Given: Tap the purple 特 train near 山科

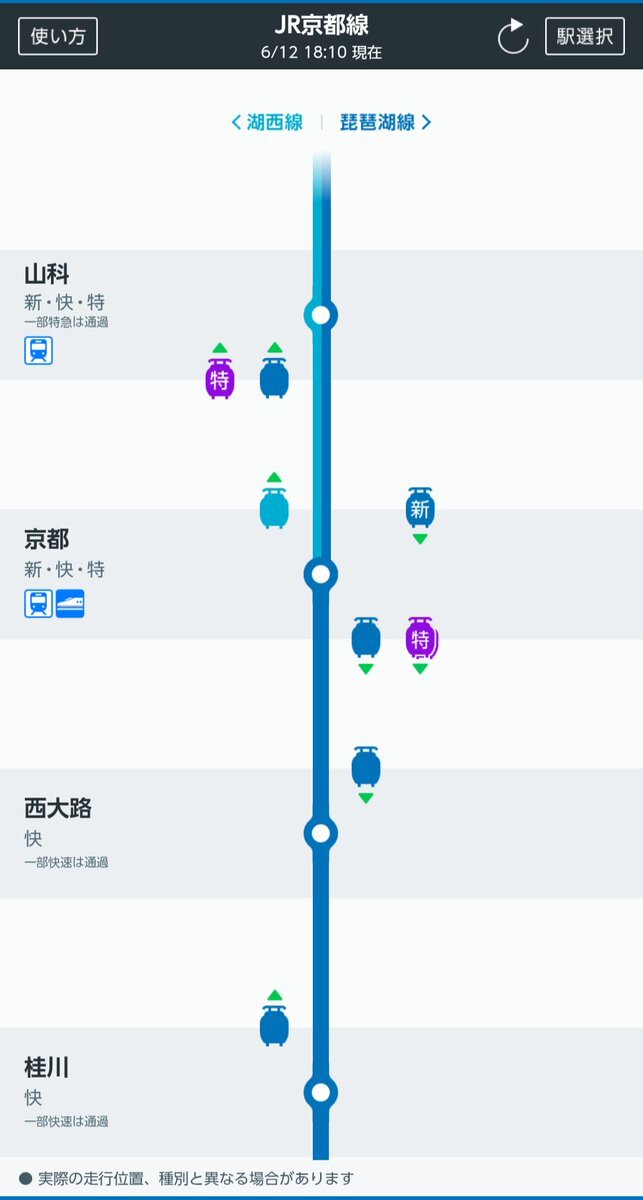Looking at the screenshot, I should [x=220, y=378].
